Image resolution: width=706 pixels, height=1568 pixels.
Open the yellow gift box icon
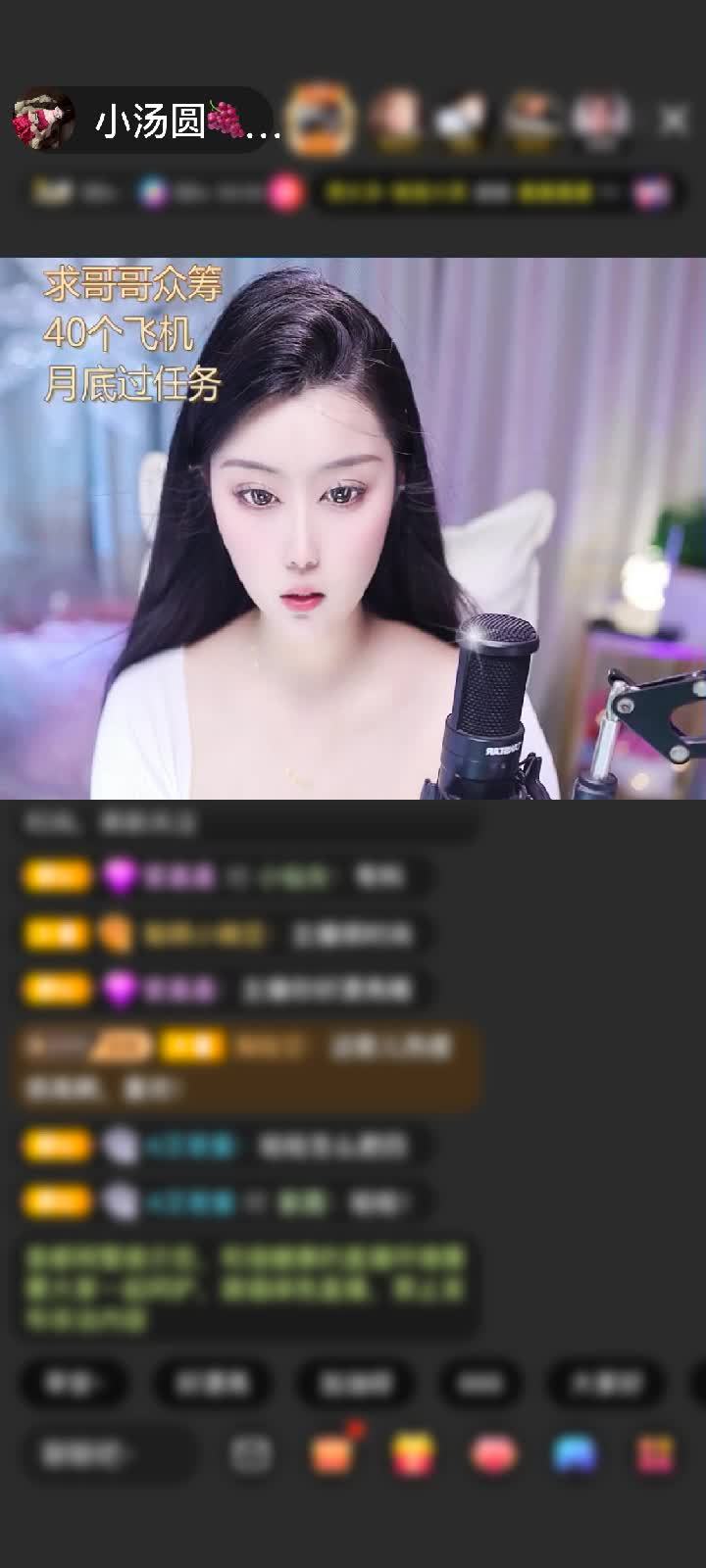tap(413, 1454)
